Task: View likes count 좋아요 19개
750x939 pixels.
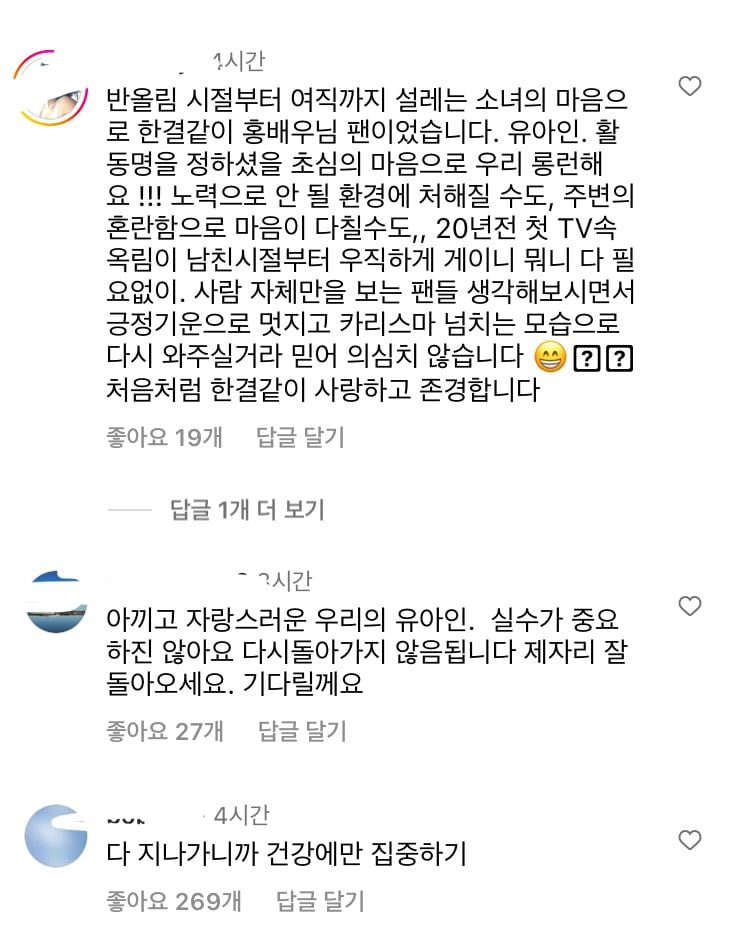Action: pos(164,437)
